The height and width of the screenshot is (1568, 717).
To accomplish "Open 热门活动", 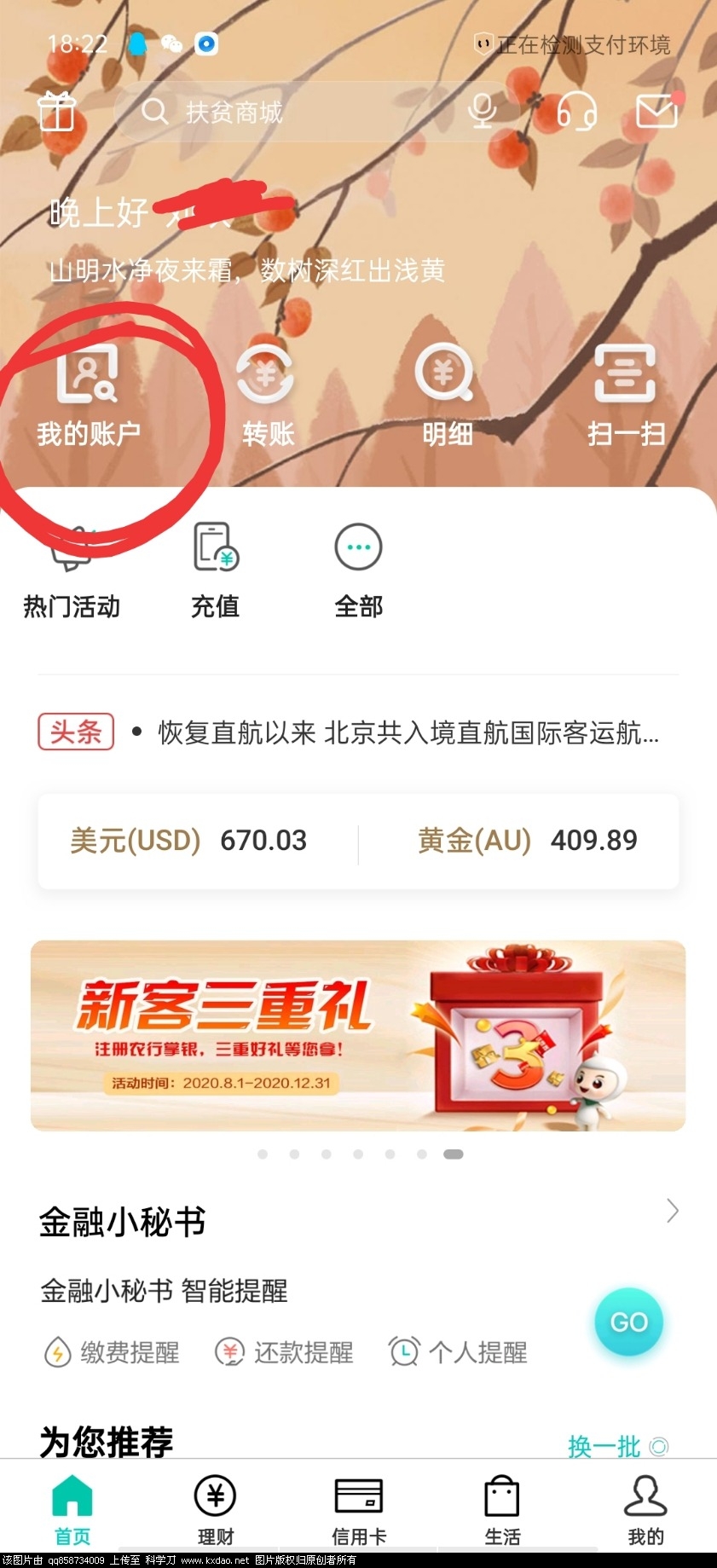I will (x=72, y=571).
